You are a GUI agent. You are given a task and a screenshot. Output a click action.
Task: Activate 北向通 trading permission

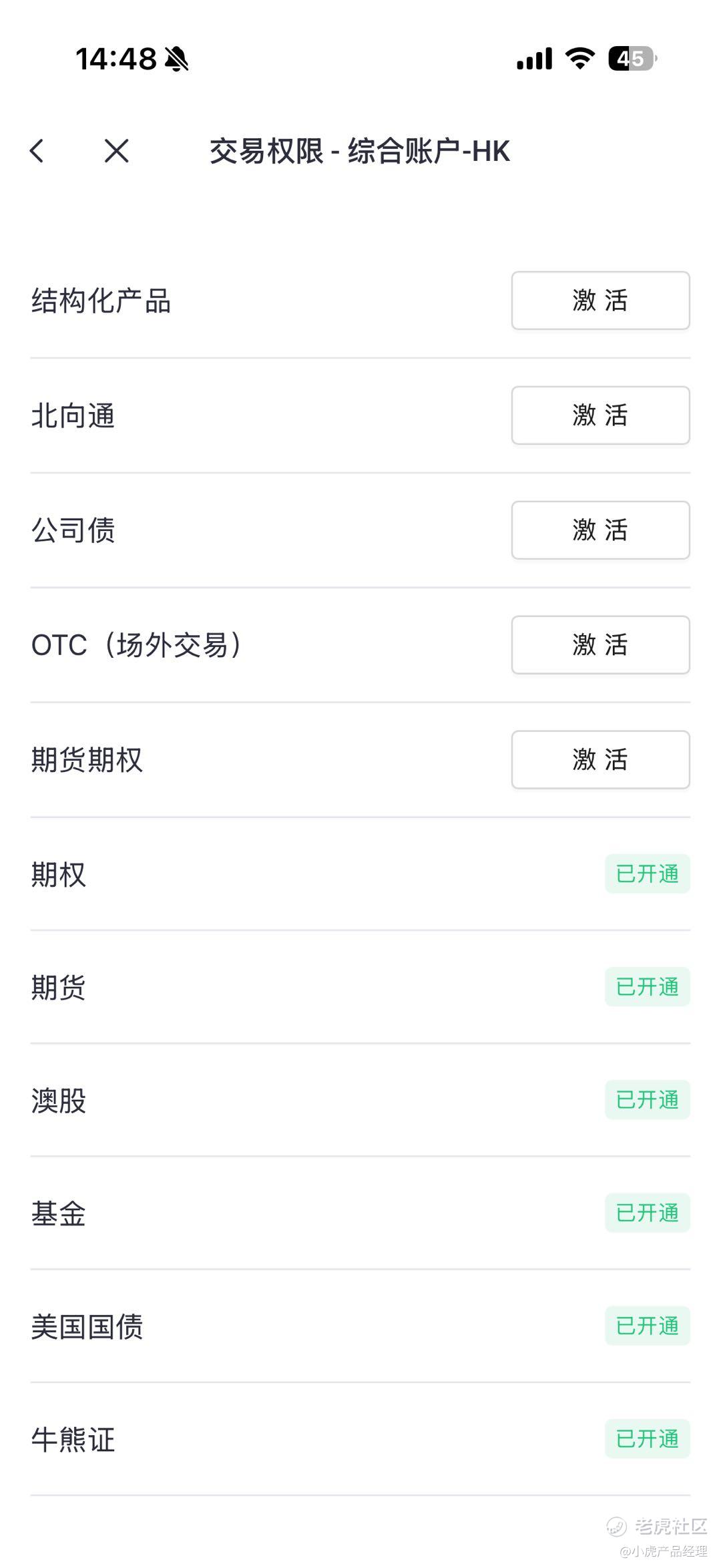click(x=600, y=415)
